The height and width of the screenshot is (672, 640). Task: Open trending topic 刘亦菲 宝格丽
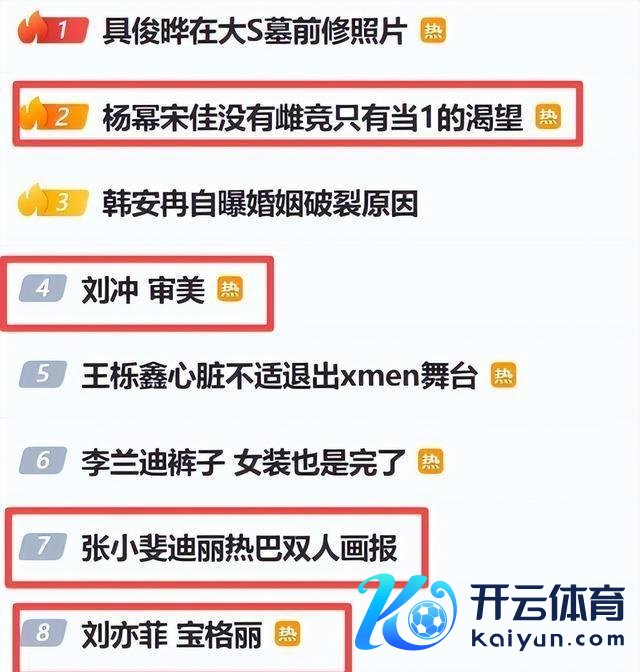click(172, 634)
